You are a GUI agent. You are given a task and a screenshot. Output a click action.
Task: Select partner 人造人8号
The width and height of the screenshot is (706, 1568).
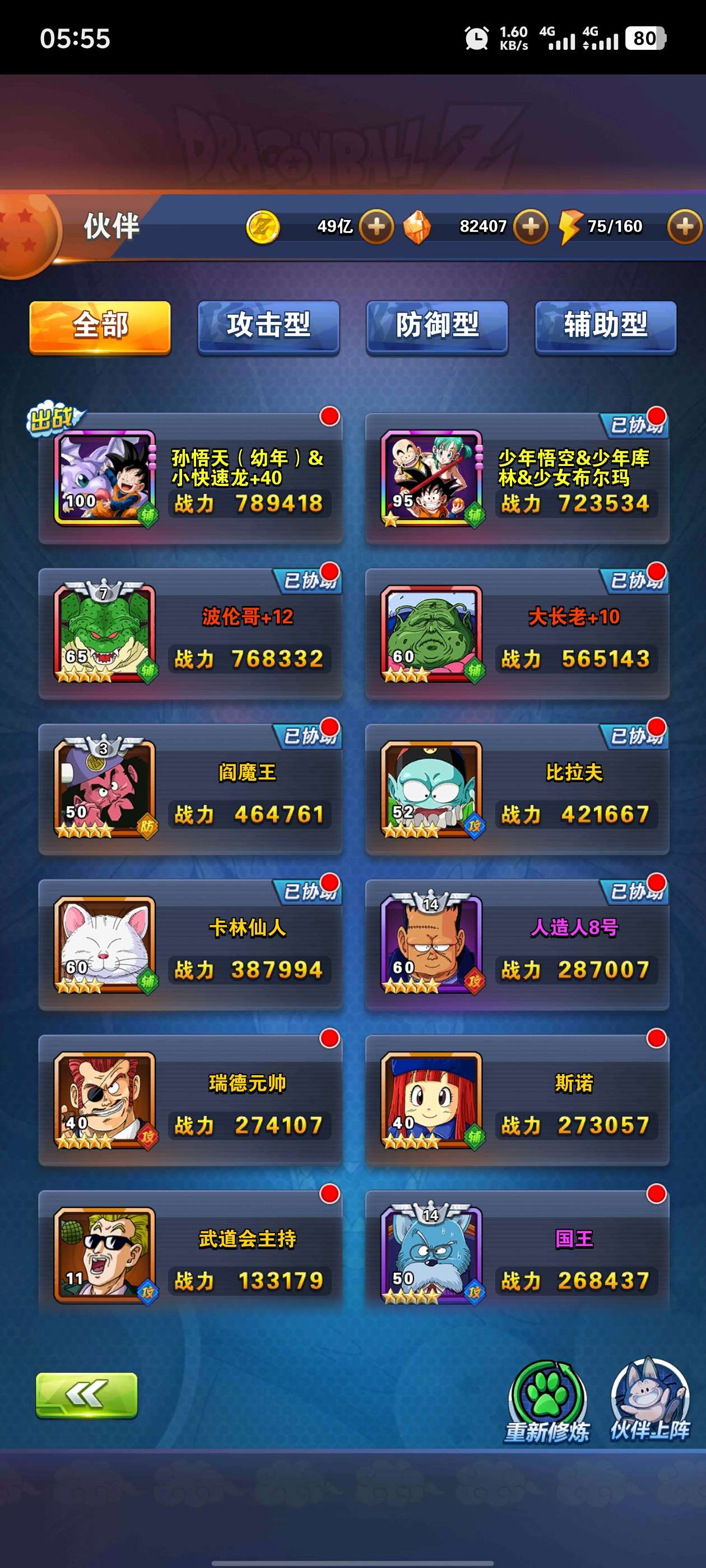[x=517, y=945]
